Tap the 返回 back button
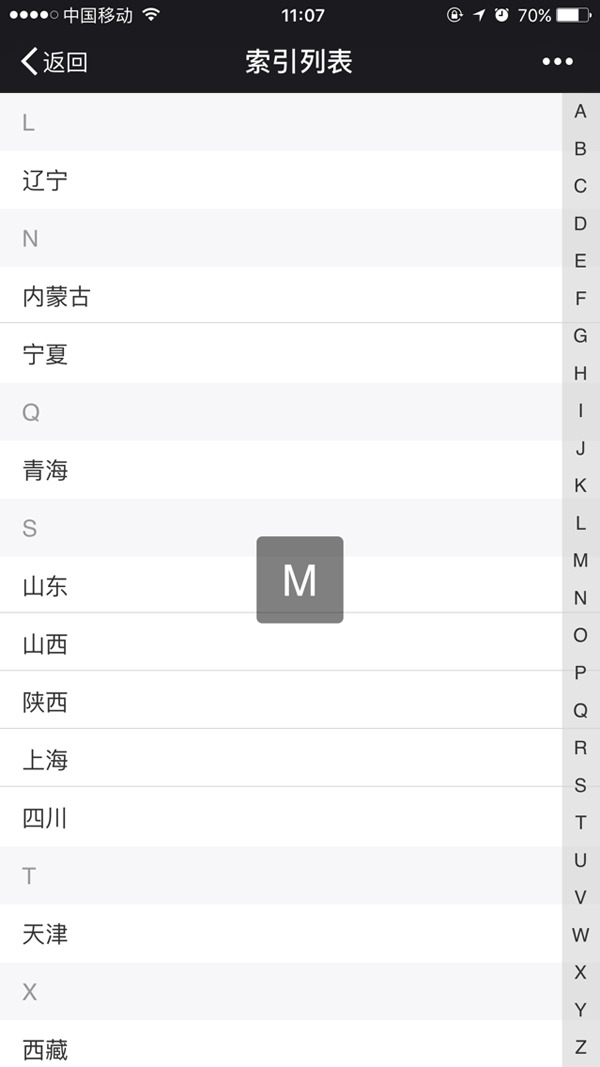Screen dimensions: 600x1067 pos(55,62)
